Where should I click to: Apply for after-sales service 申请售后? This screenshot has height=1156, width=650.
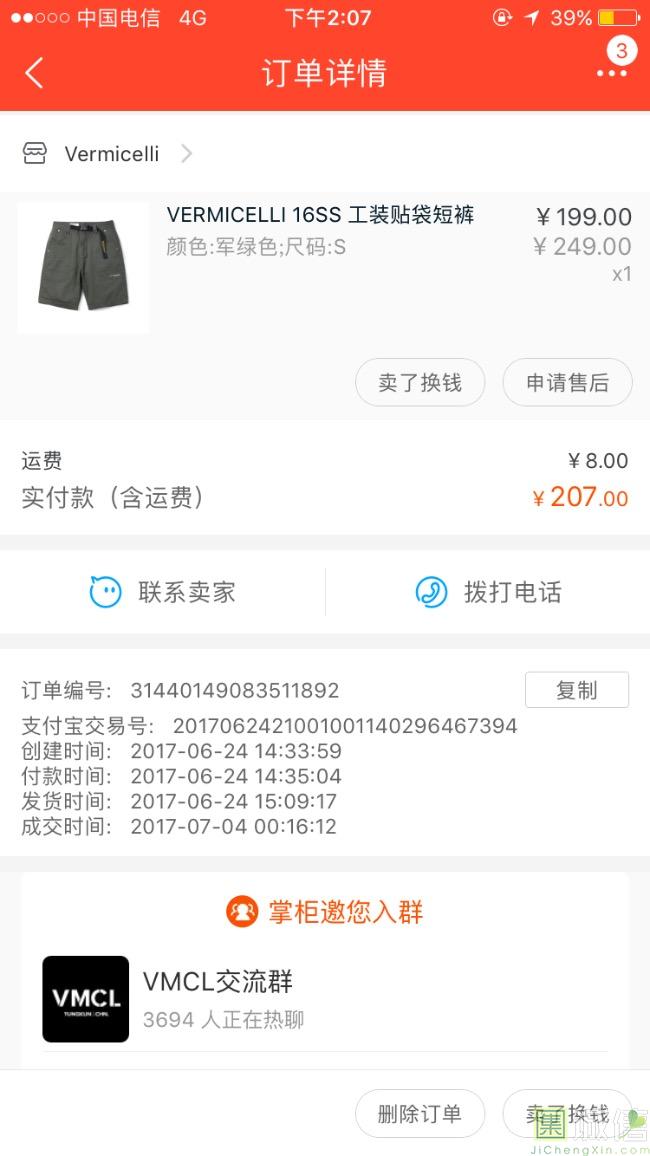[x=567, y=383]
